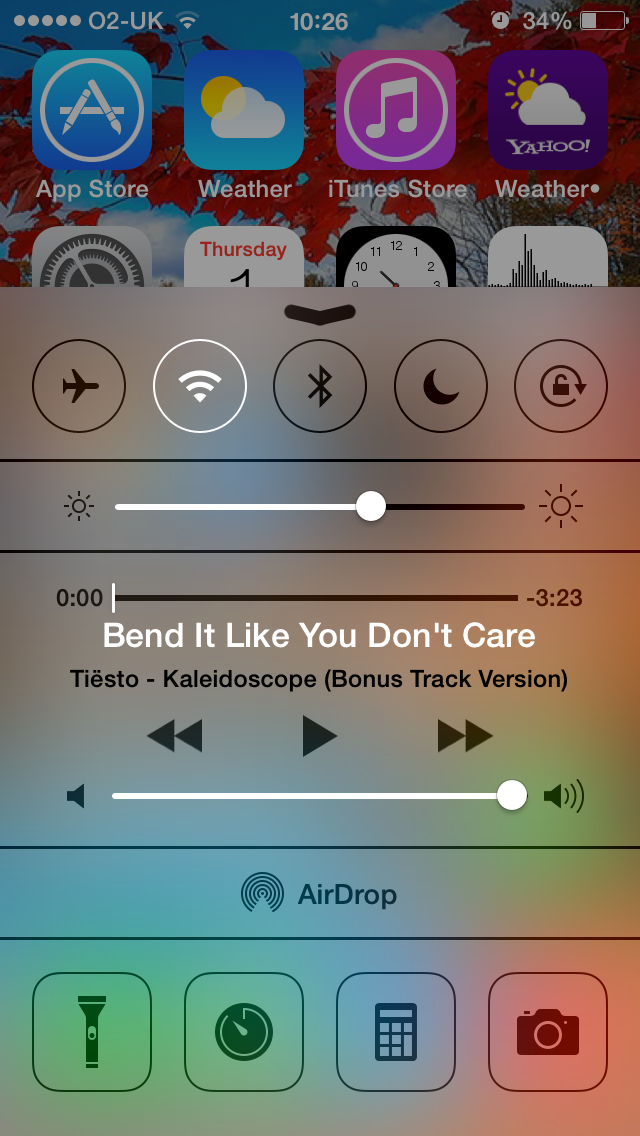Launch the calculator
The height and width of the screenshot is (1136, 640).
point(396,1032)
